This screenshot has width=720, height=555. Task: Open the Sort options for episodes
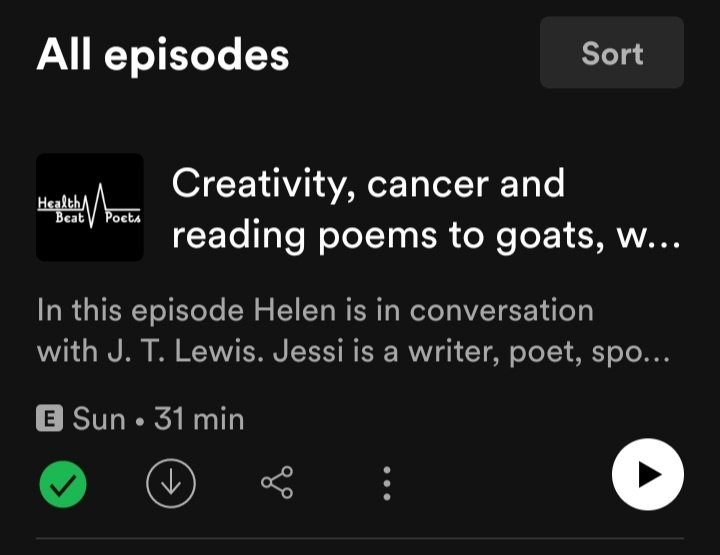pyautogui.click(x=611, y=53)
